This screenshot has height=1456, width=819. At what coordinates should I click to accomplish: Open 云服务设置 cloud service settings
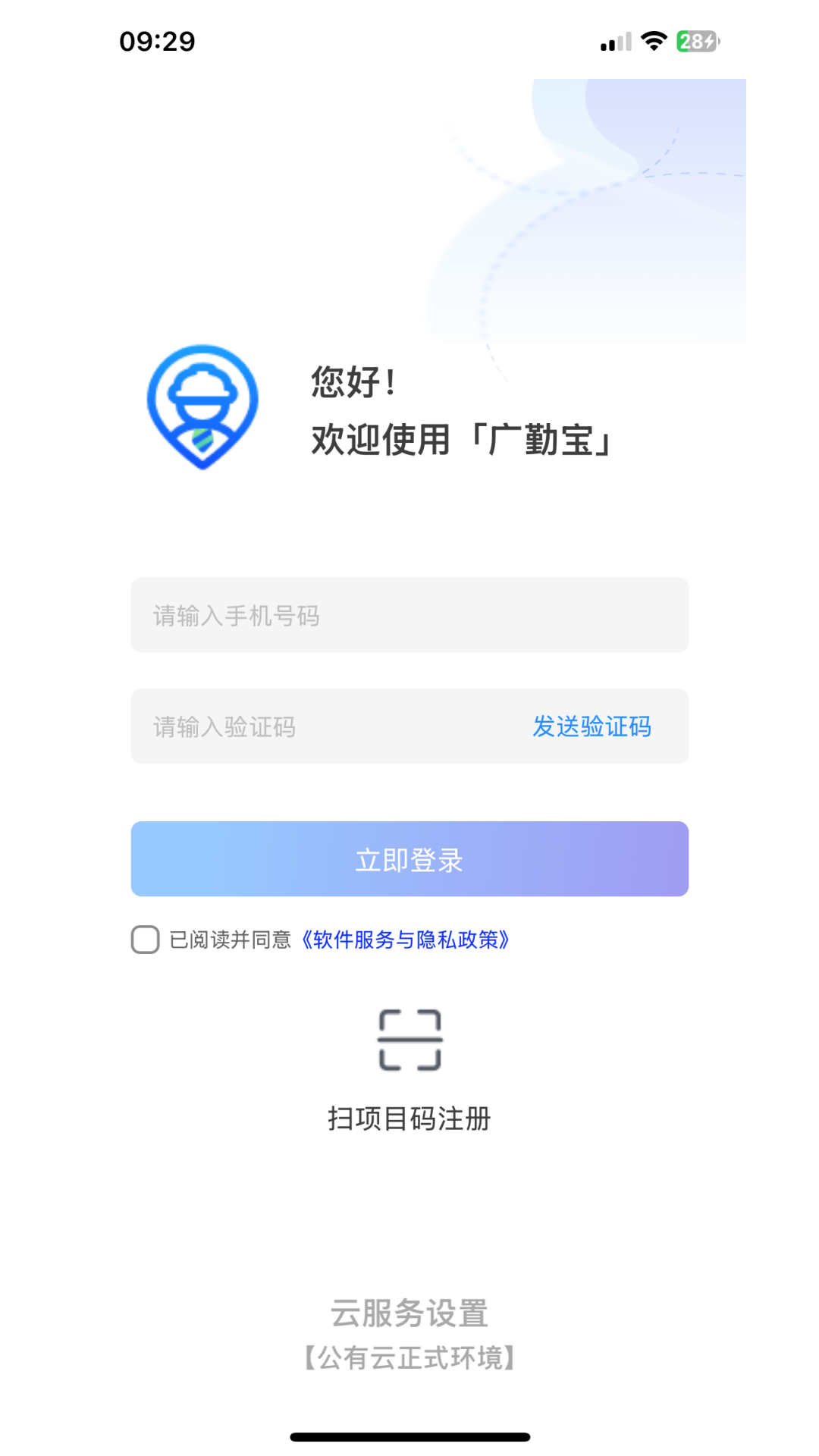[409, 1311]
